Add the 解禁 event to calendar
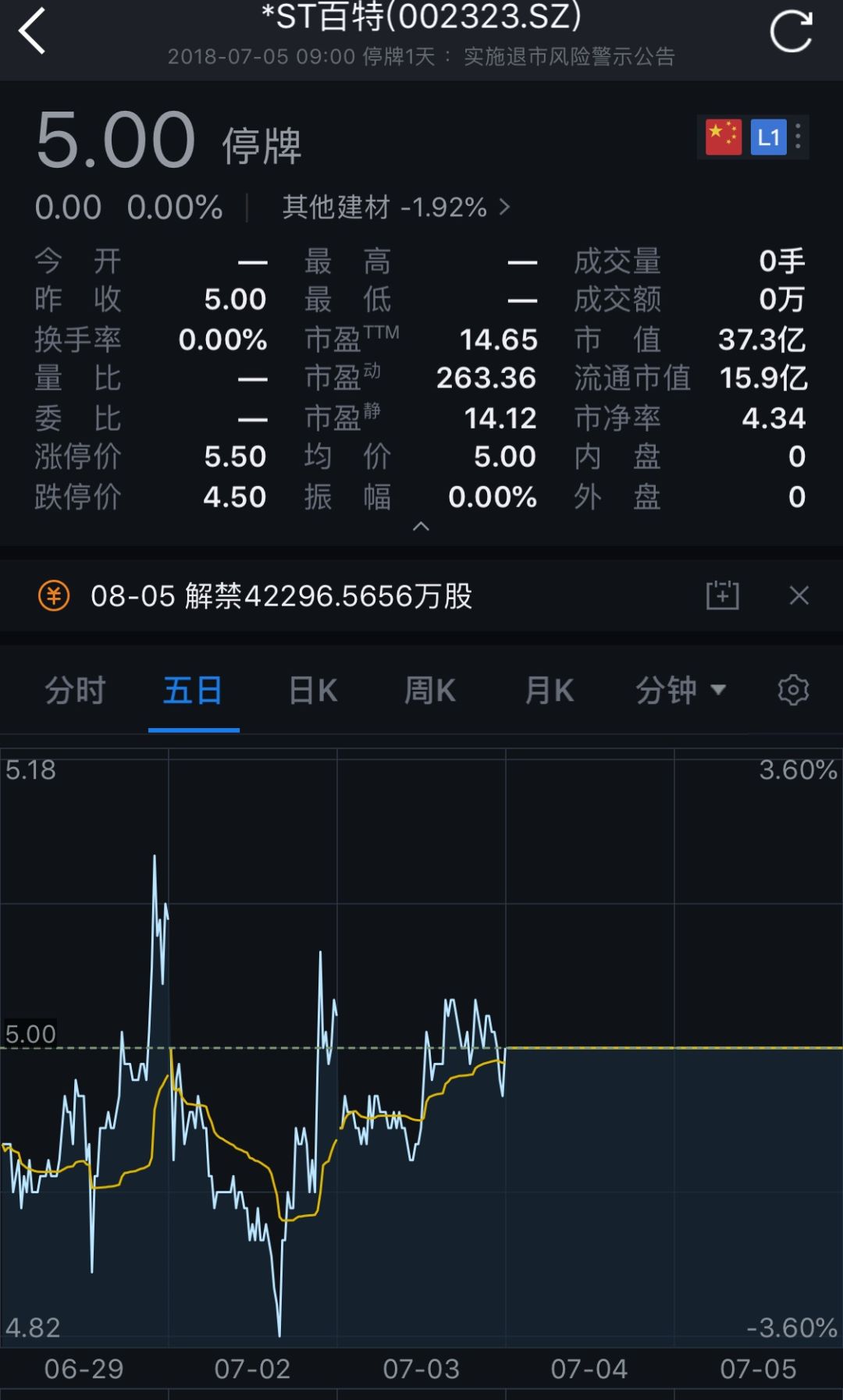This screenshot has width=843, height=1400. [x=722, y=596]
